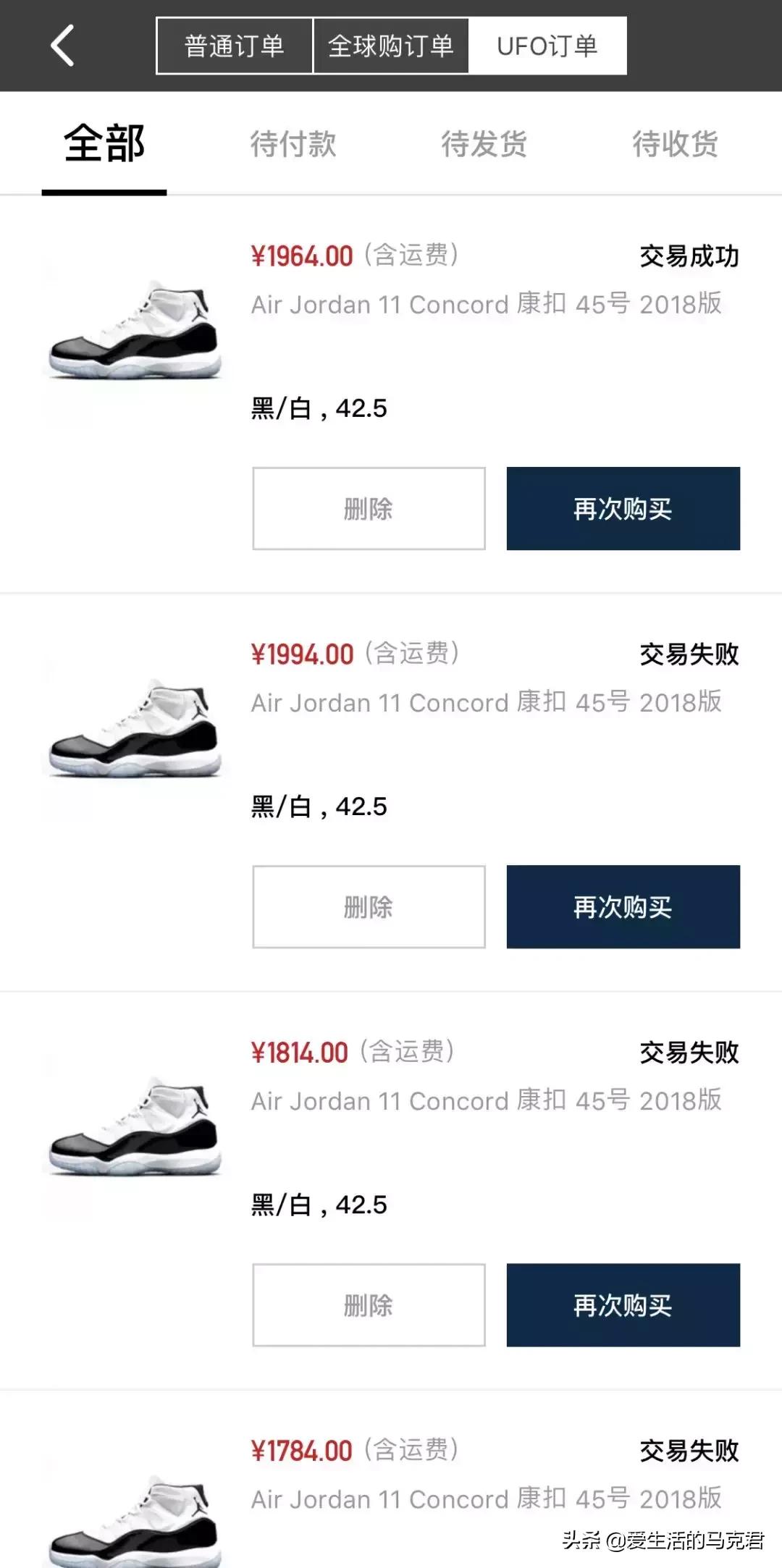Open the ¥1814.00 order's shoe thumbnail
The height and width of the screenshot is (1568, 782).
135,1127
